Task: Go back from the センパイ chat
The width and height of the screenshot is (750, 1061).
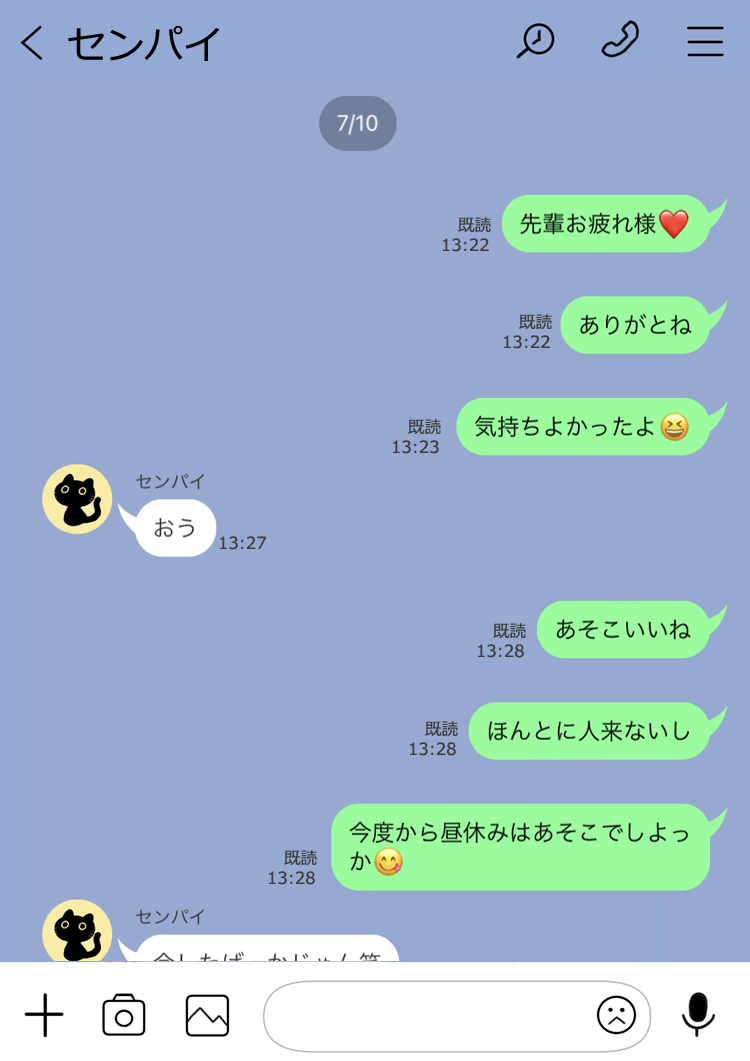Action: (x=32, y=43)
